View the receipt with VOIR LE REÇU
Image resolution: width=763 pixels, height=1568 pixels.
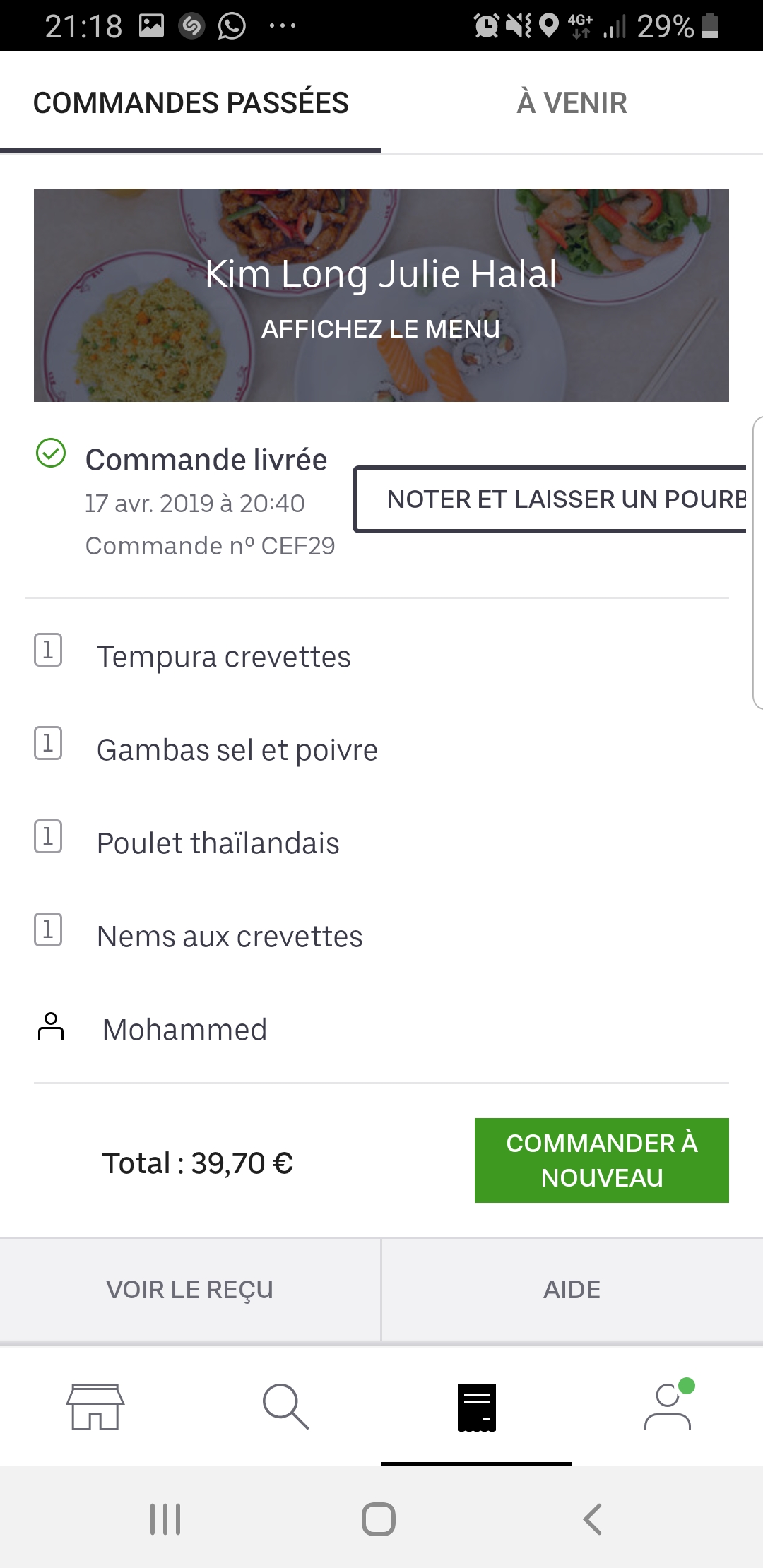coord(190,1290)
